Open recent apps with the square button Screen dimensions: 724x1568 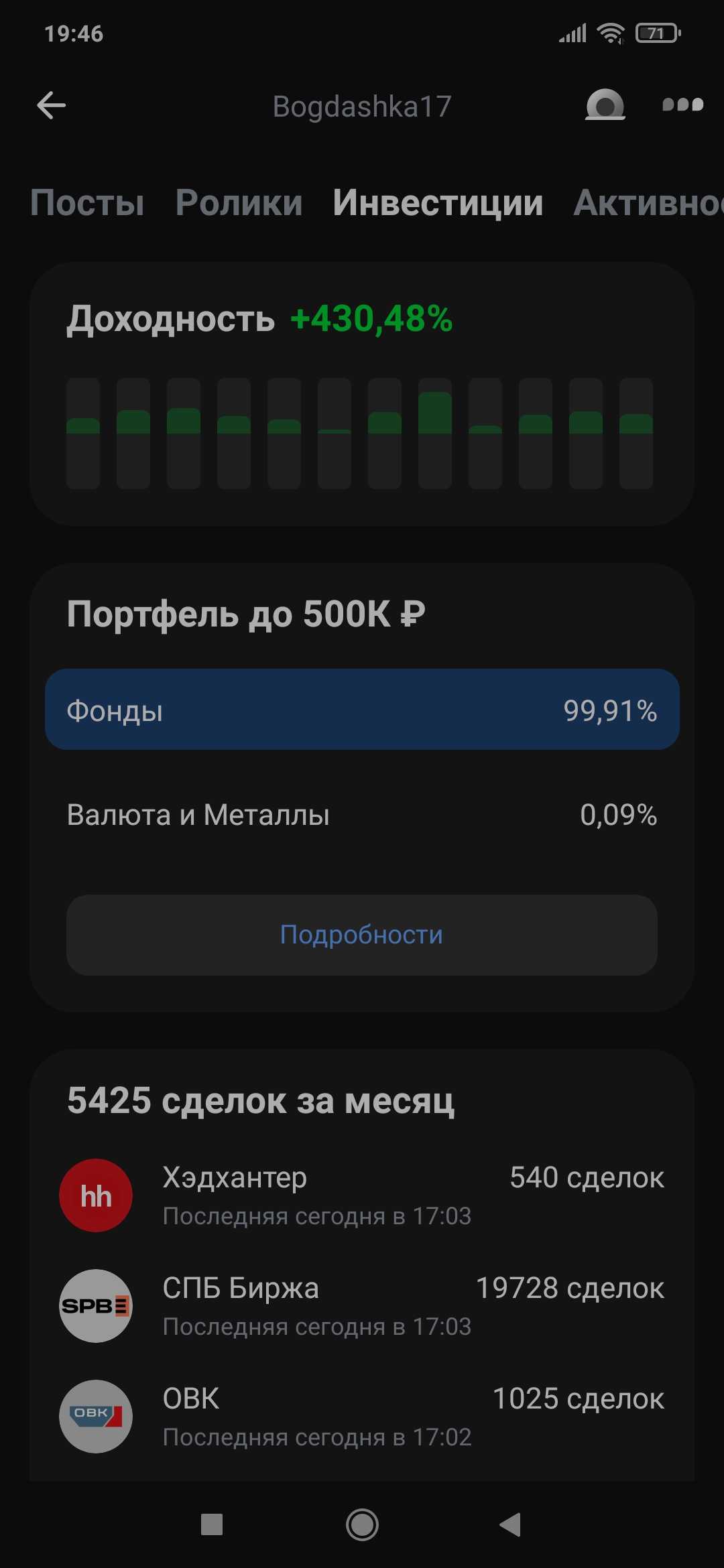[x=212, y=1525]
